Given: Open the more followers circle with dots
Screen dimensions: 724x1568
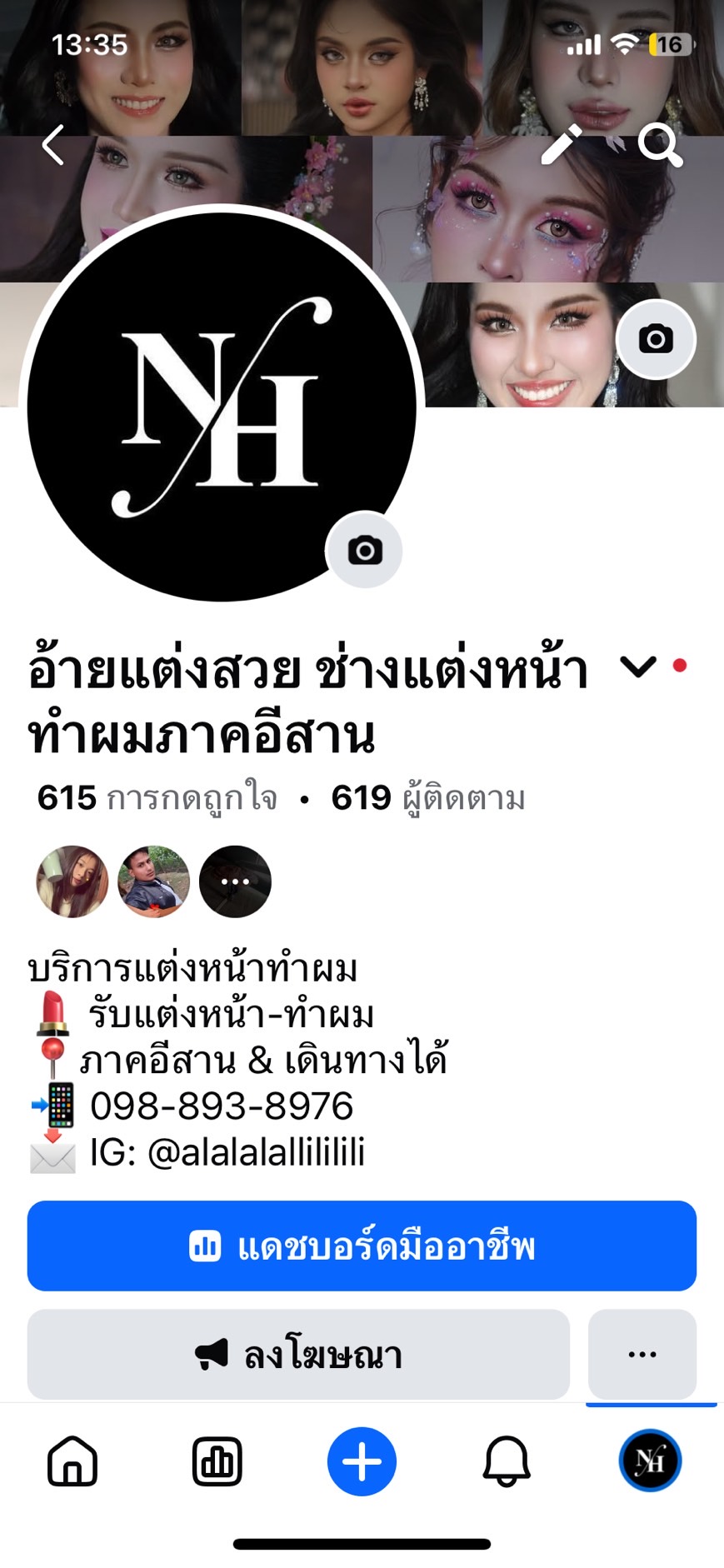Looking at the screenshot, I should [235, 881].
